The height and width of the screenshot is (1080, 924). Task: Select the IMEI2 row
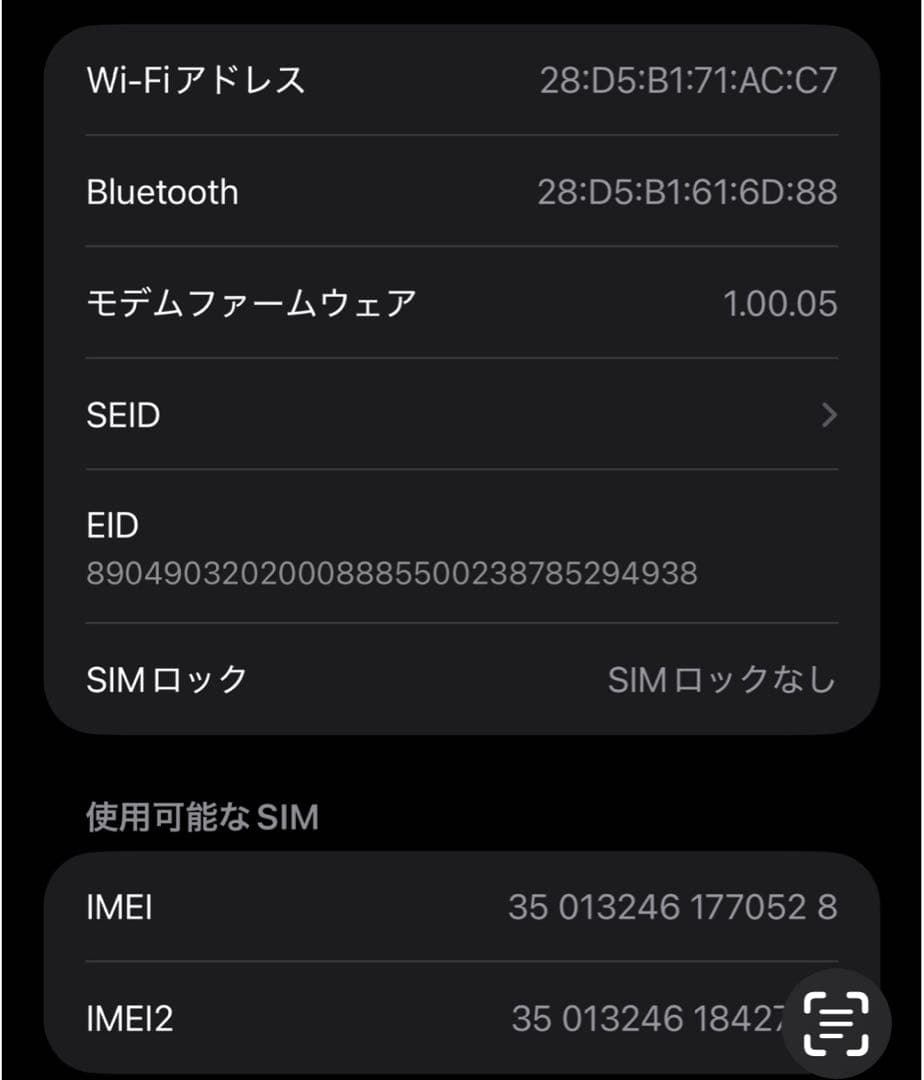460,1018
